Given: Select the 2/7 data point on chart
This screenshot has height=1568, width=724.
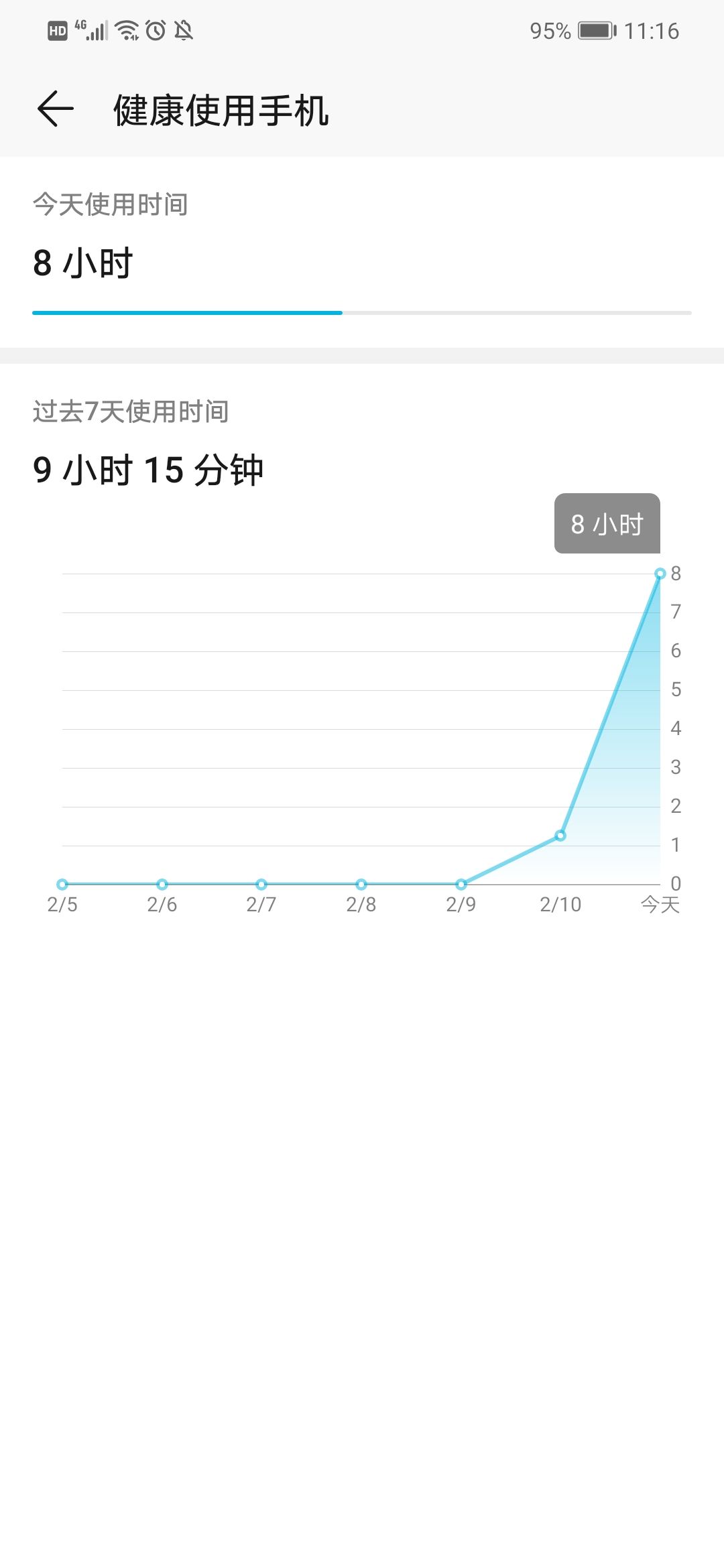Looking at the screenshot, I should point(261,885).
